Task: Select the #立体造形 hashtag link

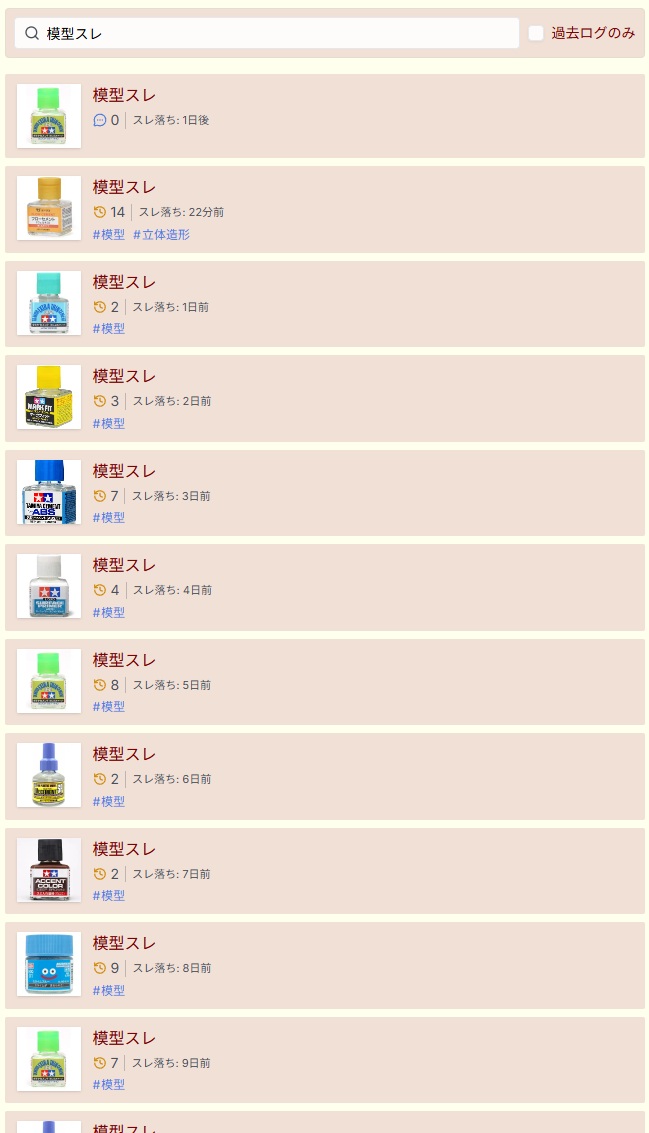Action: [x=161, y=234]
